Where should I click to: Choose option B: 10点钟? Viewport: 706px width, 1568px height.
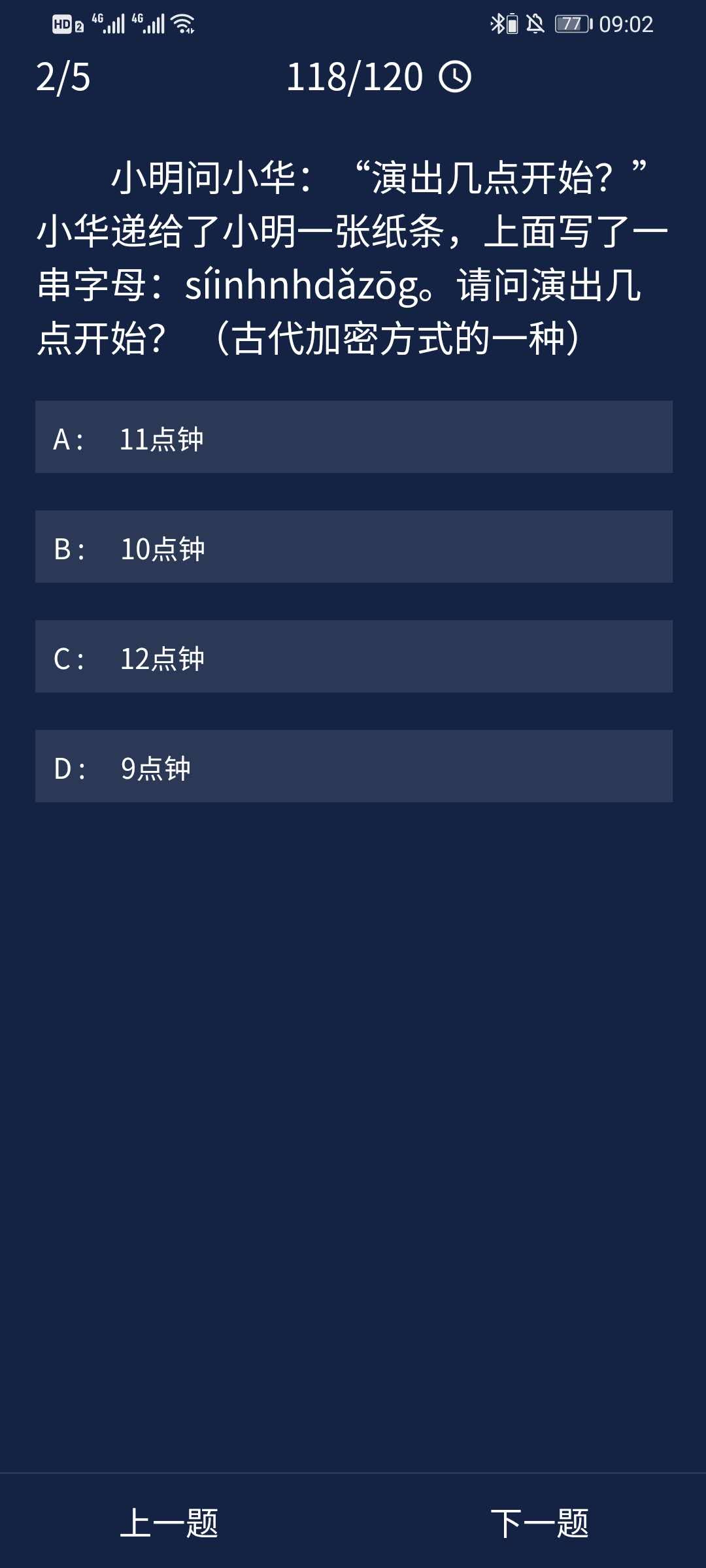[353, 547]
